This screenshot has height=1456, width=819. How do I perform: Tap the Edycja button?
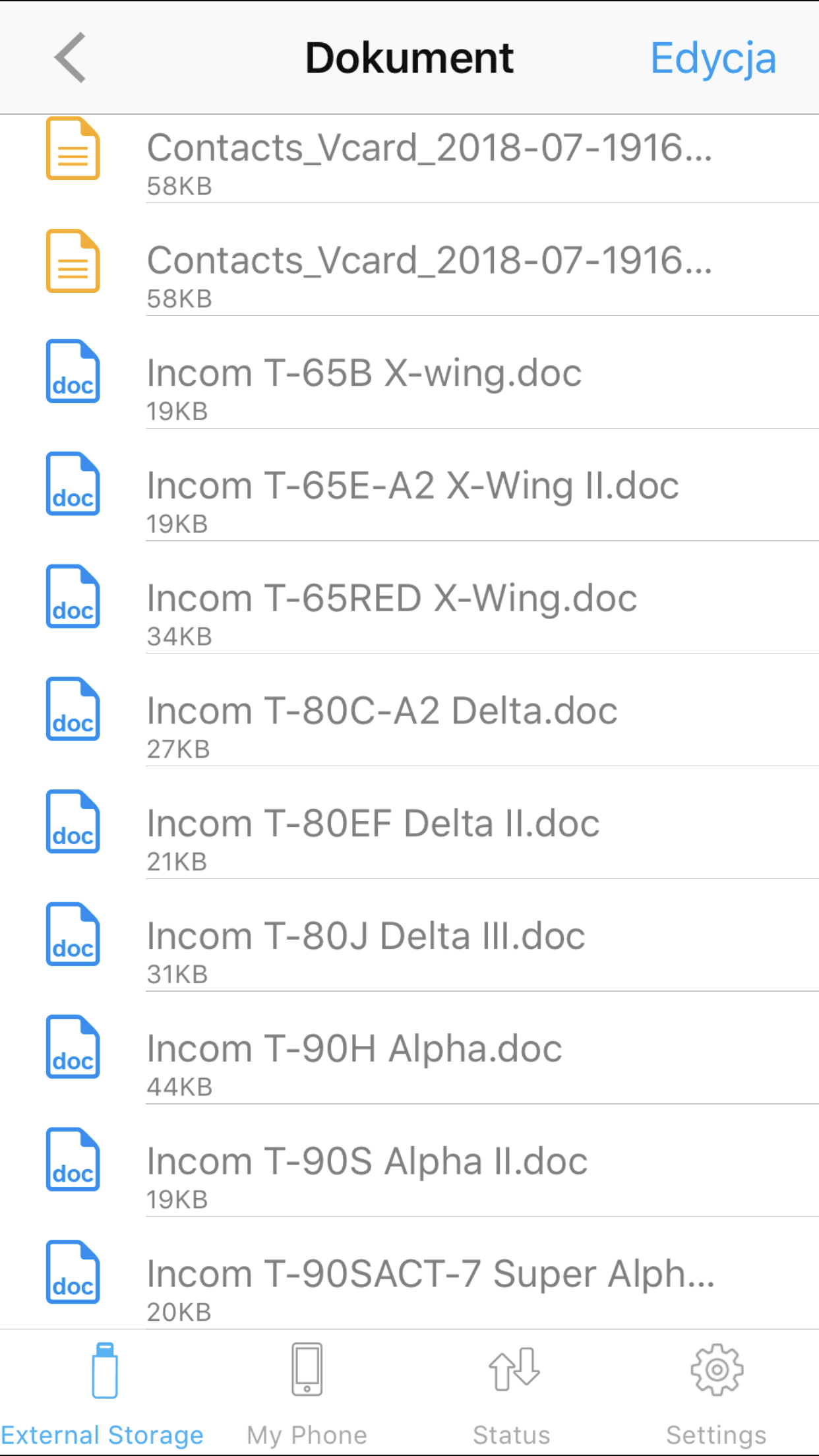(713, 59)
